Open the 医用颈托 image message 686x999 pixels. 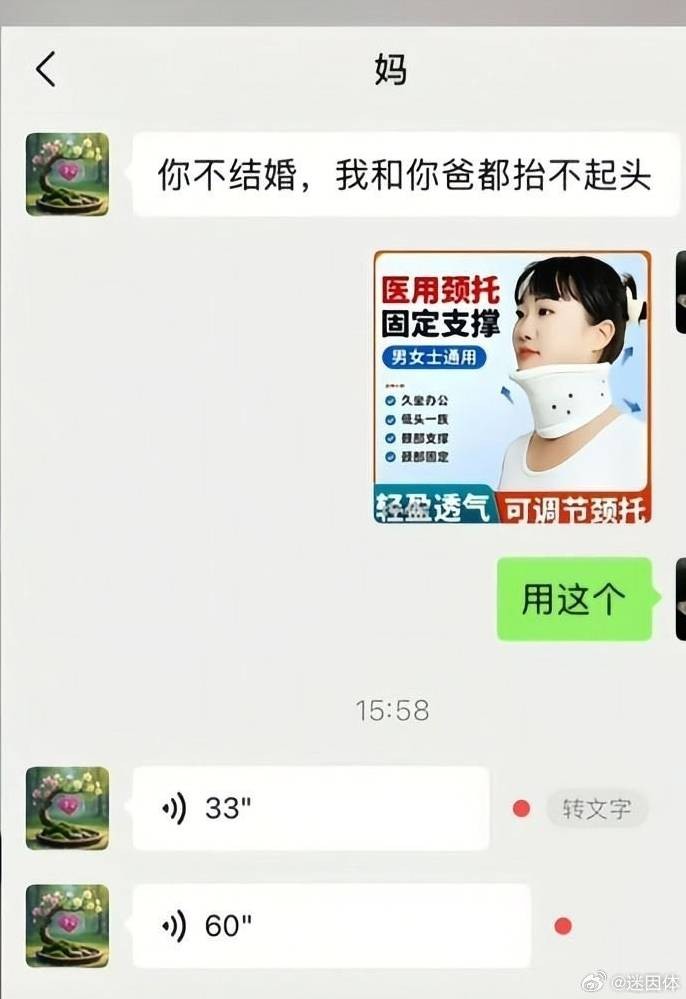tap(512, 387)
